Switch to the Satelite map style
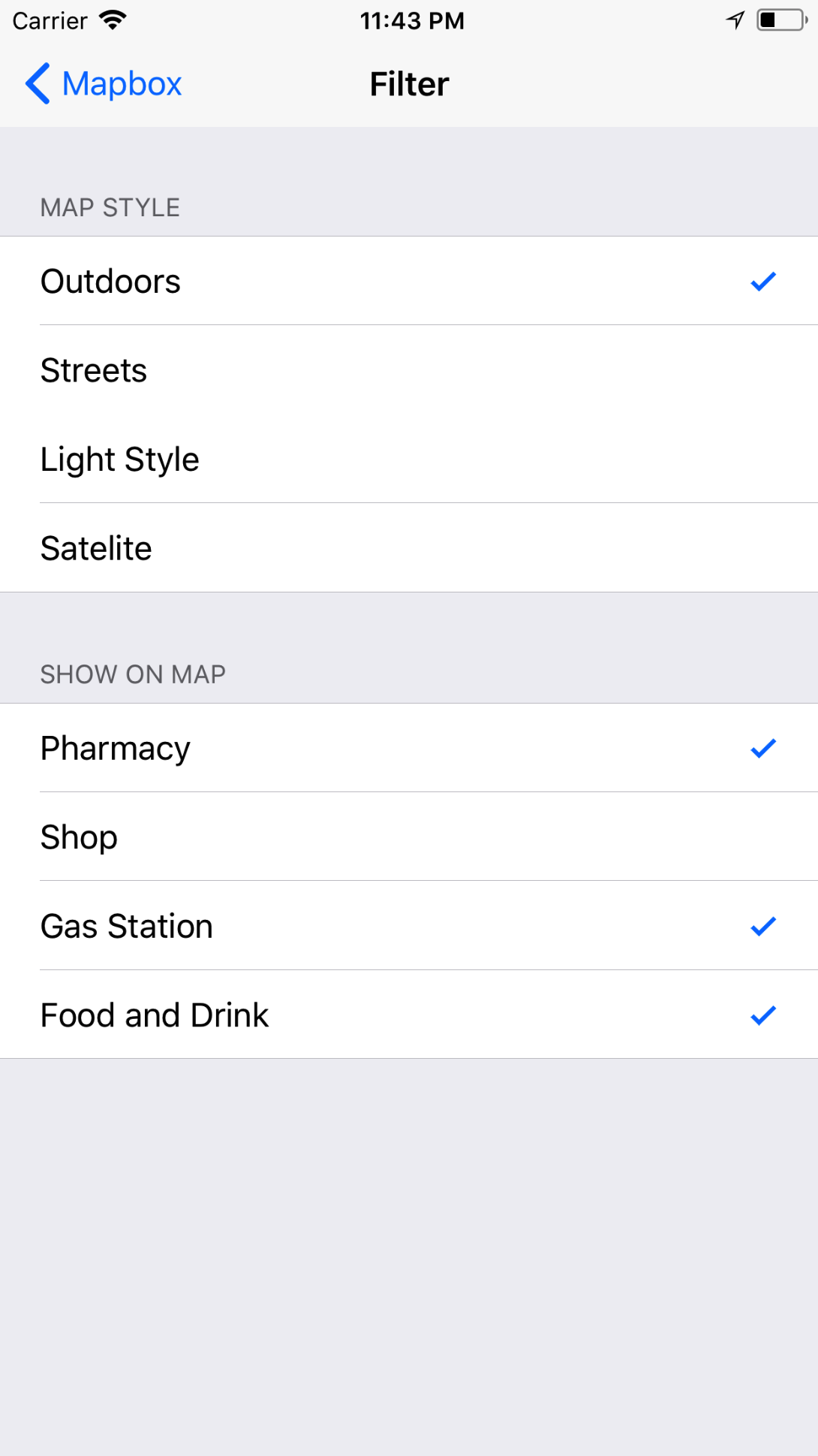This screenshot has height=1456, width=818. pyautogui.click(x=409, y=547)
